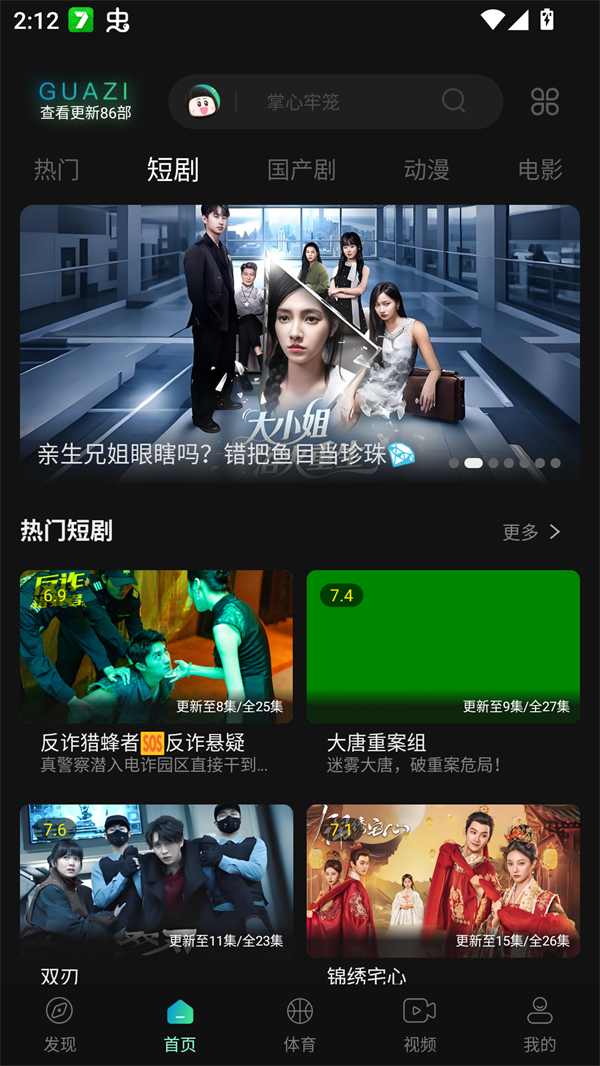
Task: Tap GUAZI 查看更新86部 button
Action: (x=85, y=101)
